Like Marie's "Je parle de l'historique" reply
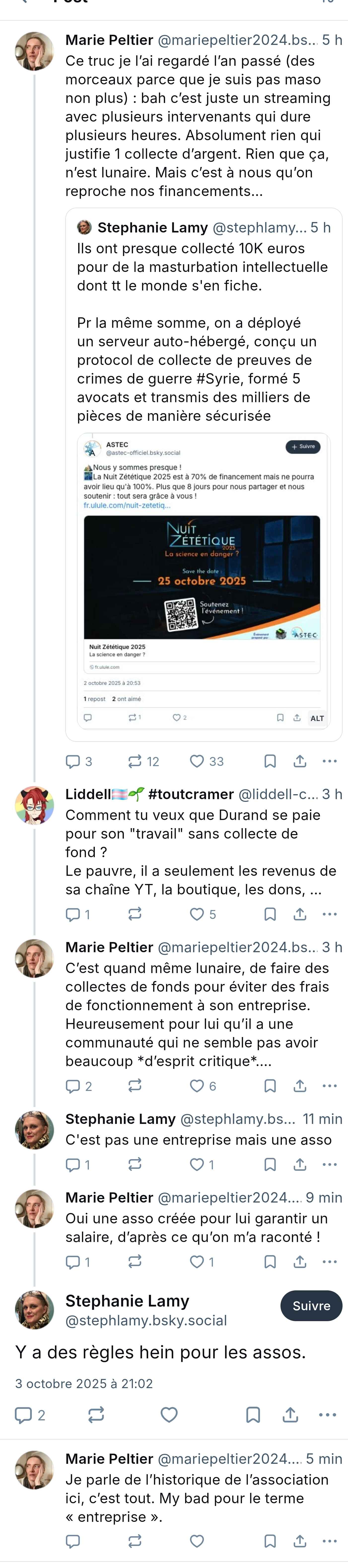Image resolution: width=348 pixels, height=1568 pixels. point(197,1541)
